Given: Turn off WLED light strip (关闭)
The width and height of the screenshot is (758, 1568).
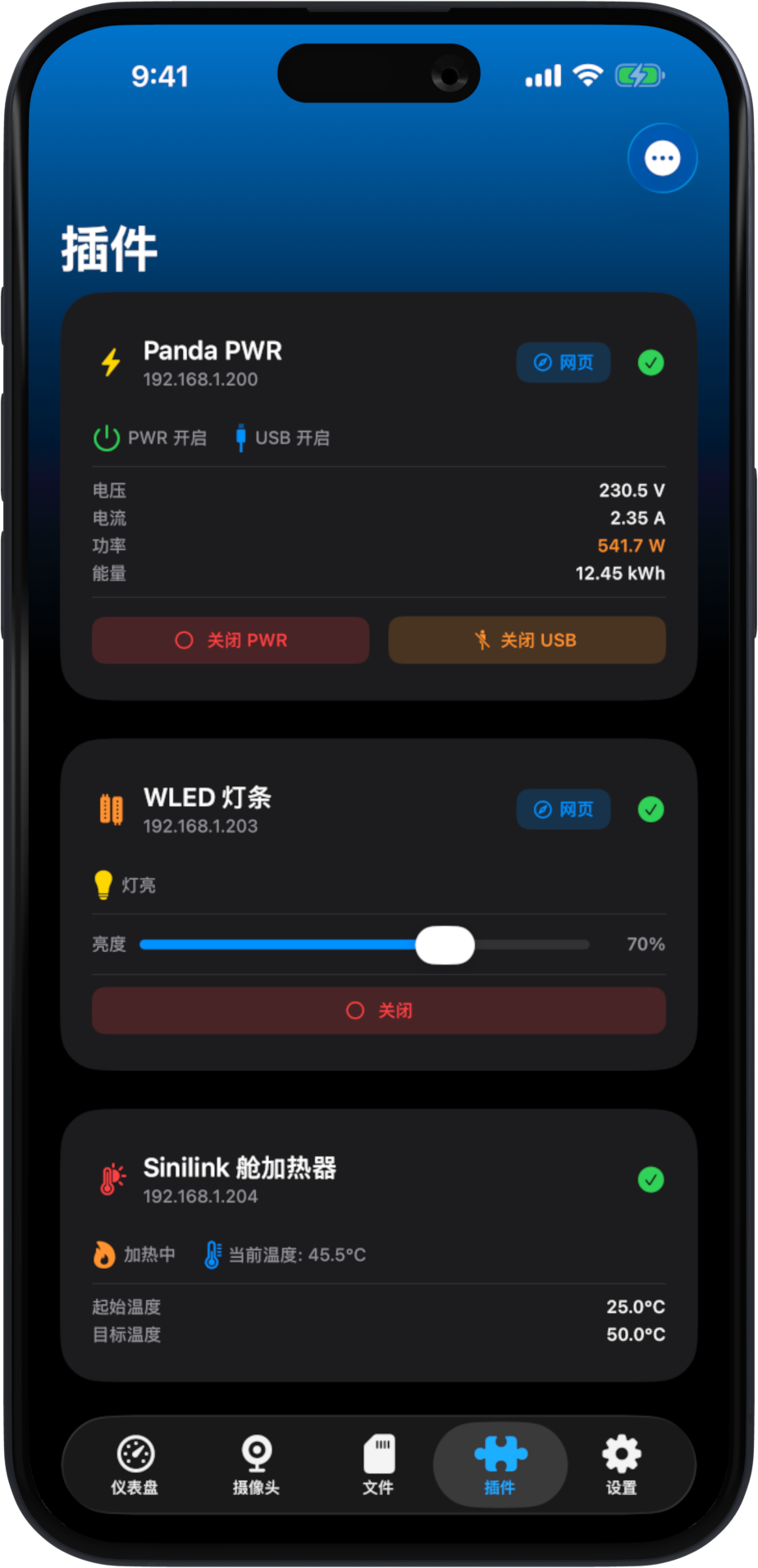Looking at the screenshot, I should tap(378, 1010).
